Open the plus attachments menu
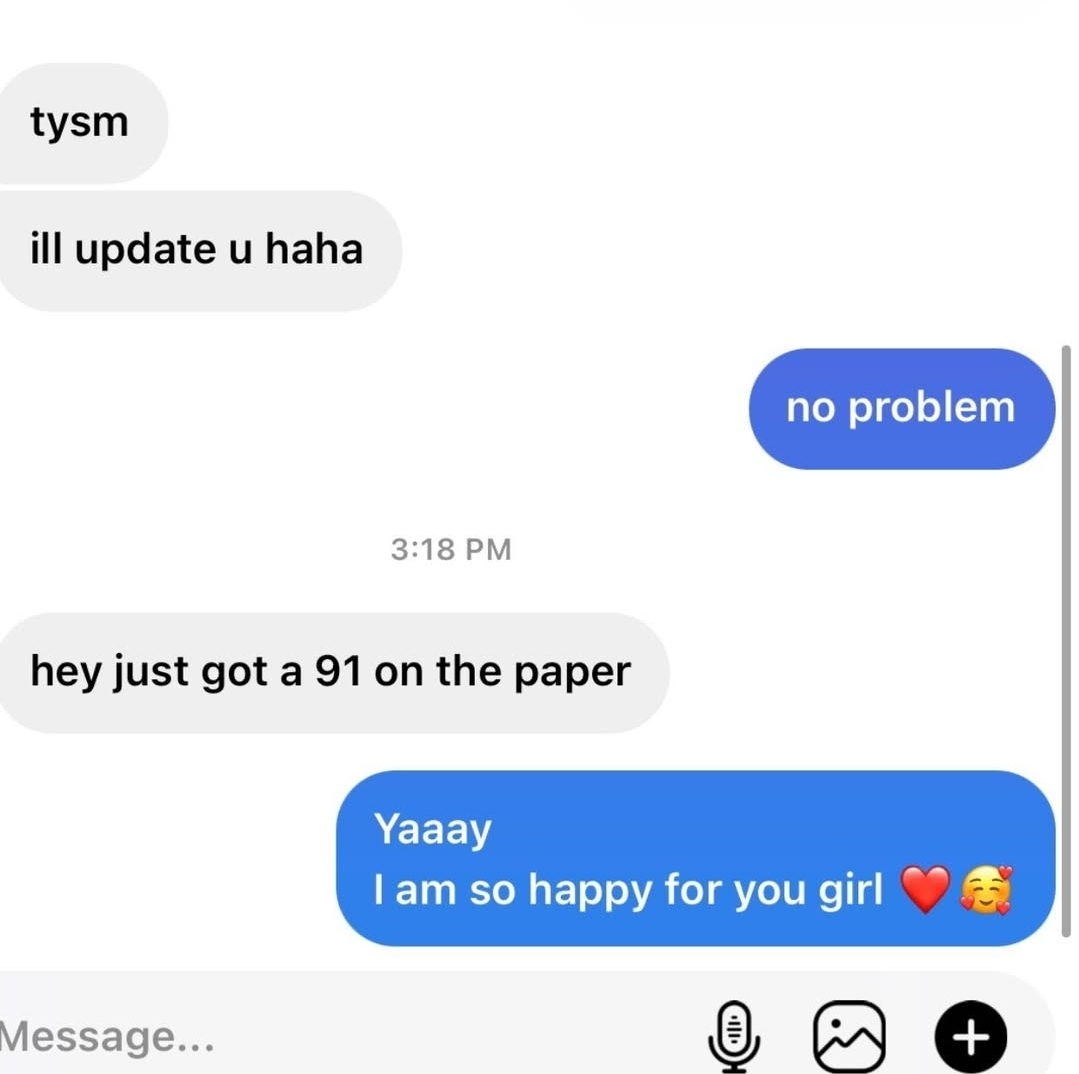1079x1074 pixels. click(x=970, y=1035)
